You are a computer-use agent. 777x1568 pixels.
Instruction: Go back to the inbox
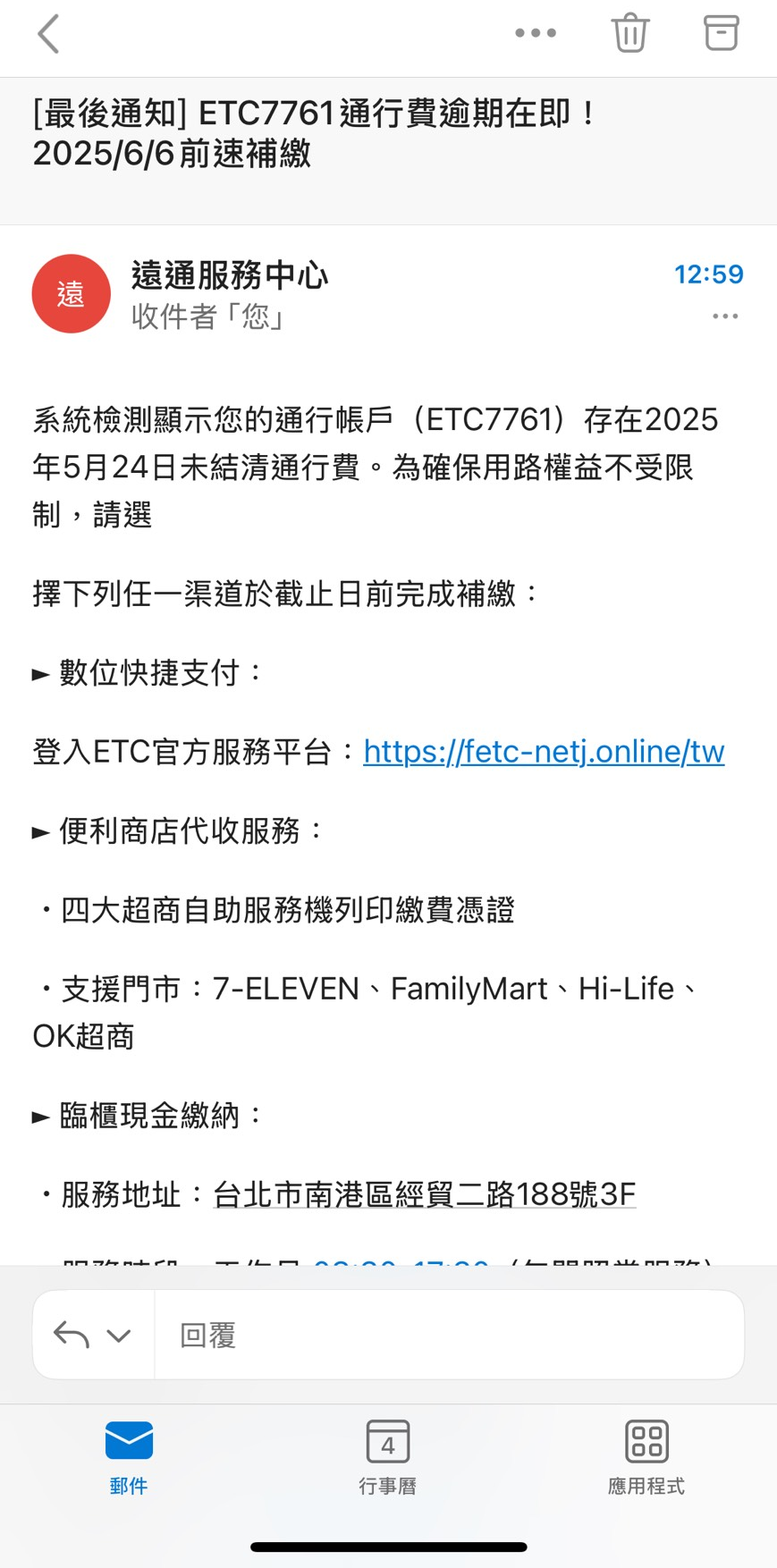click(x=49, y=34)
